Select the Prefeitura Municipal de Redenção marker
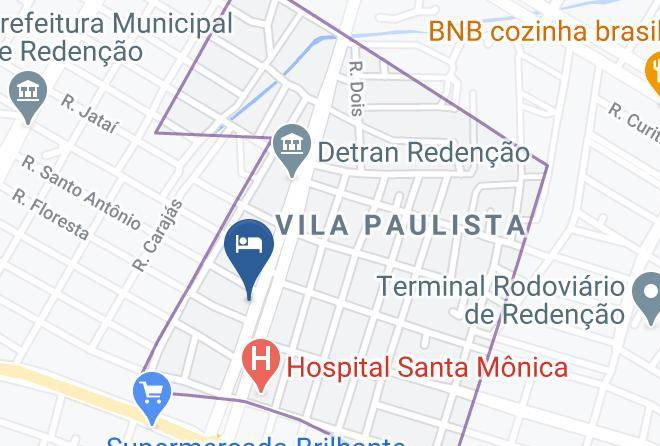The width and height of the screenshot is (660, 446). click(28, 97)
